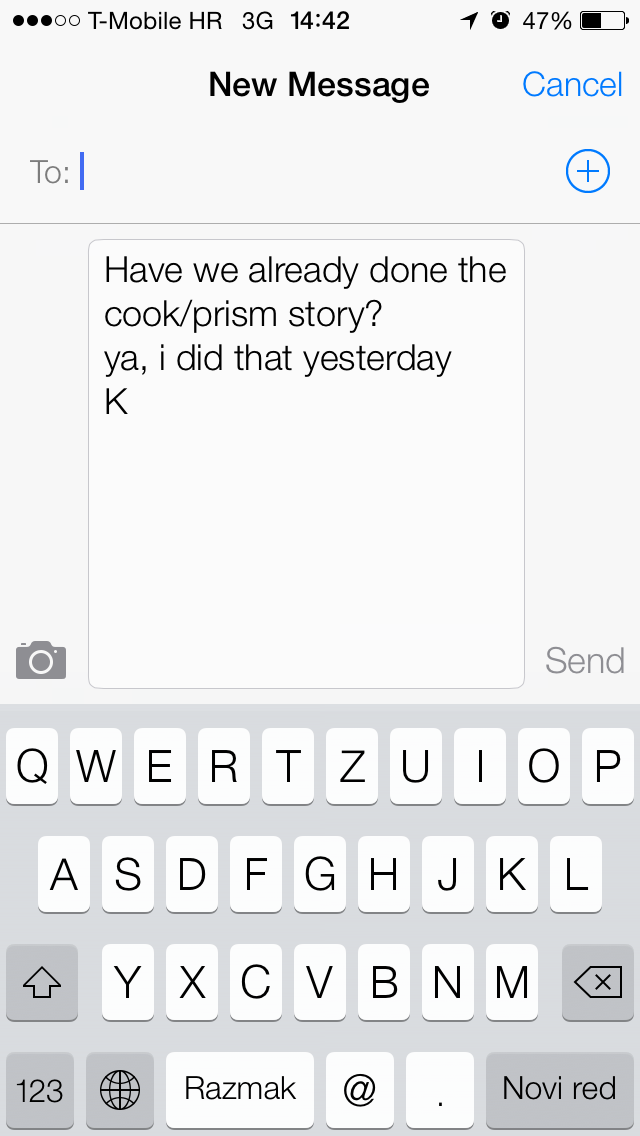The height and width of the screenshot is (1136, 640).
Task: Cancel the new message
Action: (572, 85)
